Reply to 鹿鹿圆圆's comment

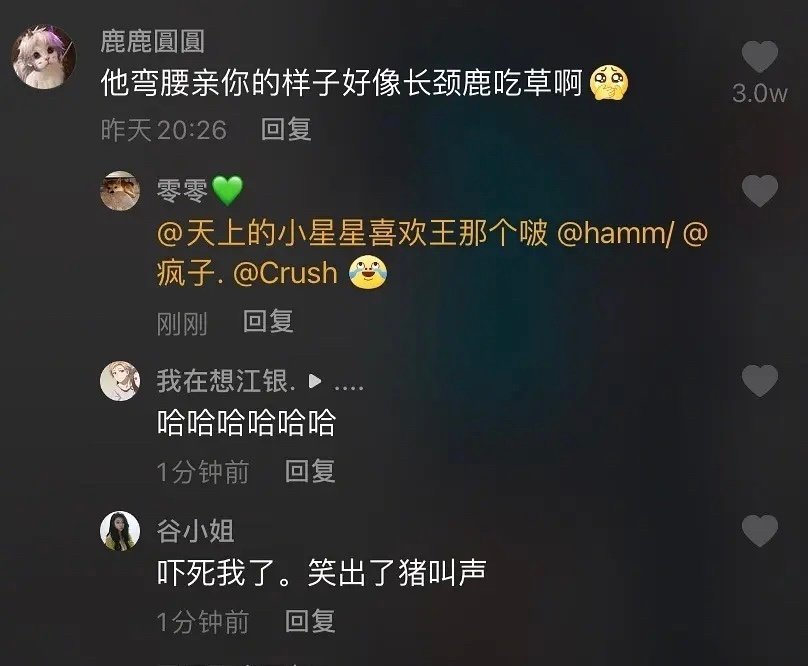pyautogui.click(x=286, y=129)
